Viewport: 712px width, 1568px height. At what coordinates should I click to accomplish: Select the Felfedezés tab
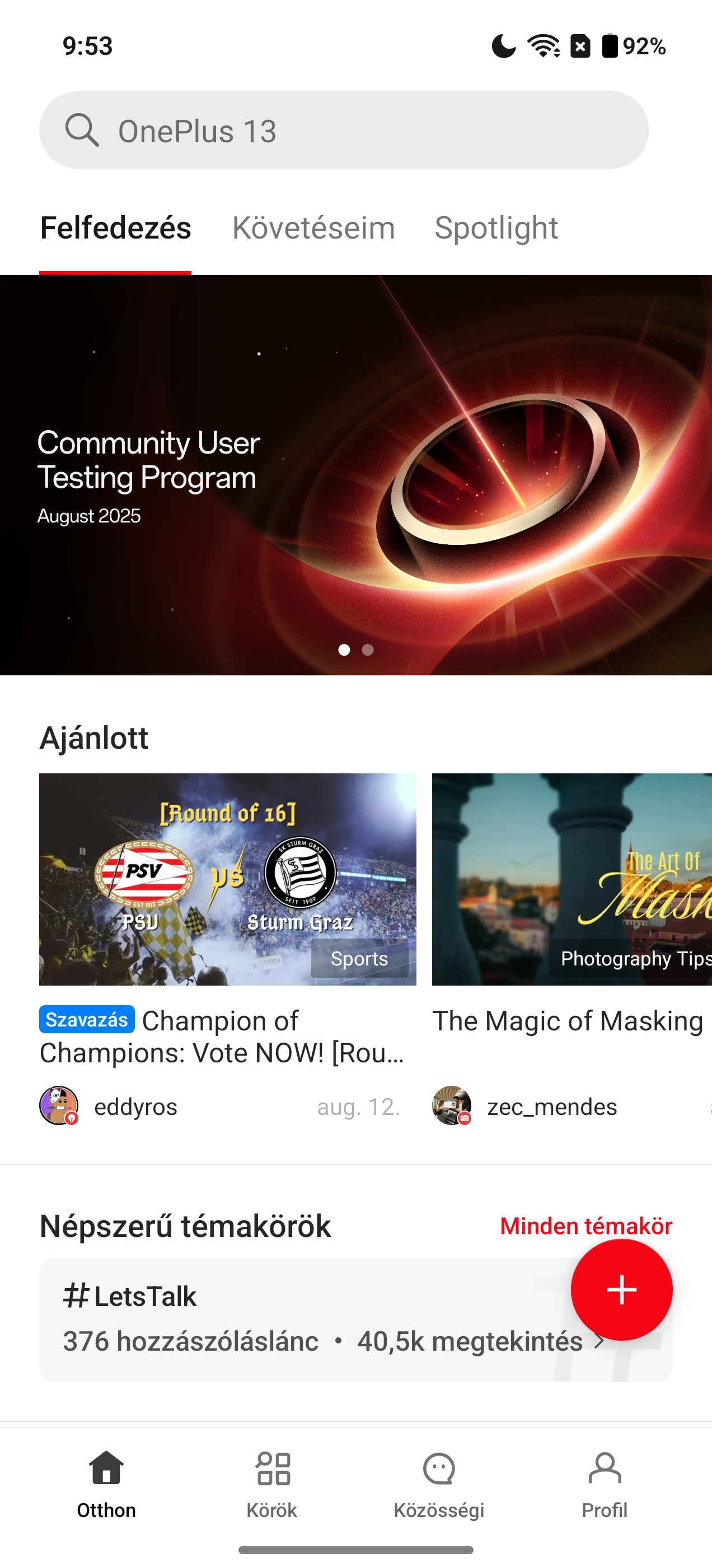coord(116,228)
